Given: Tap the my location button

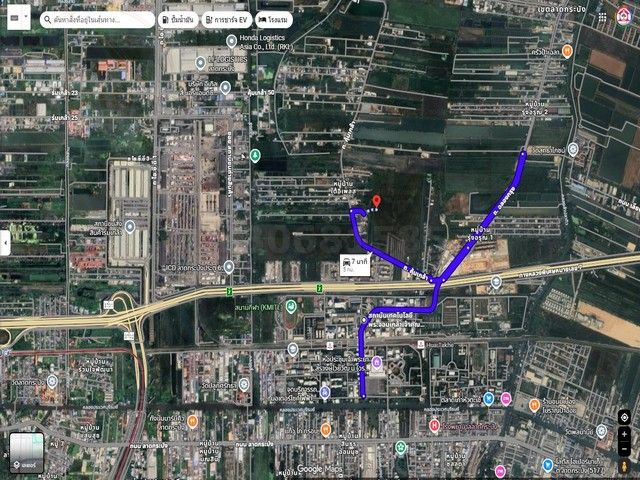Looking at the screenshot, I should (x=624, y=417).
